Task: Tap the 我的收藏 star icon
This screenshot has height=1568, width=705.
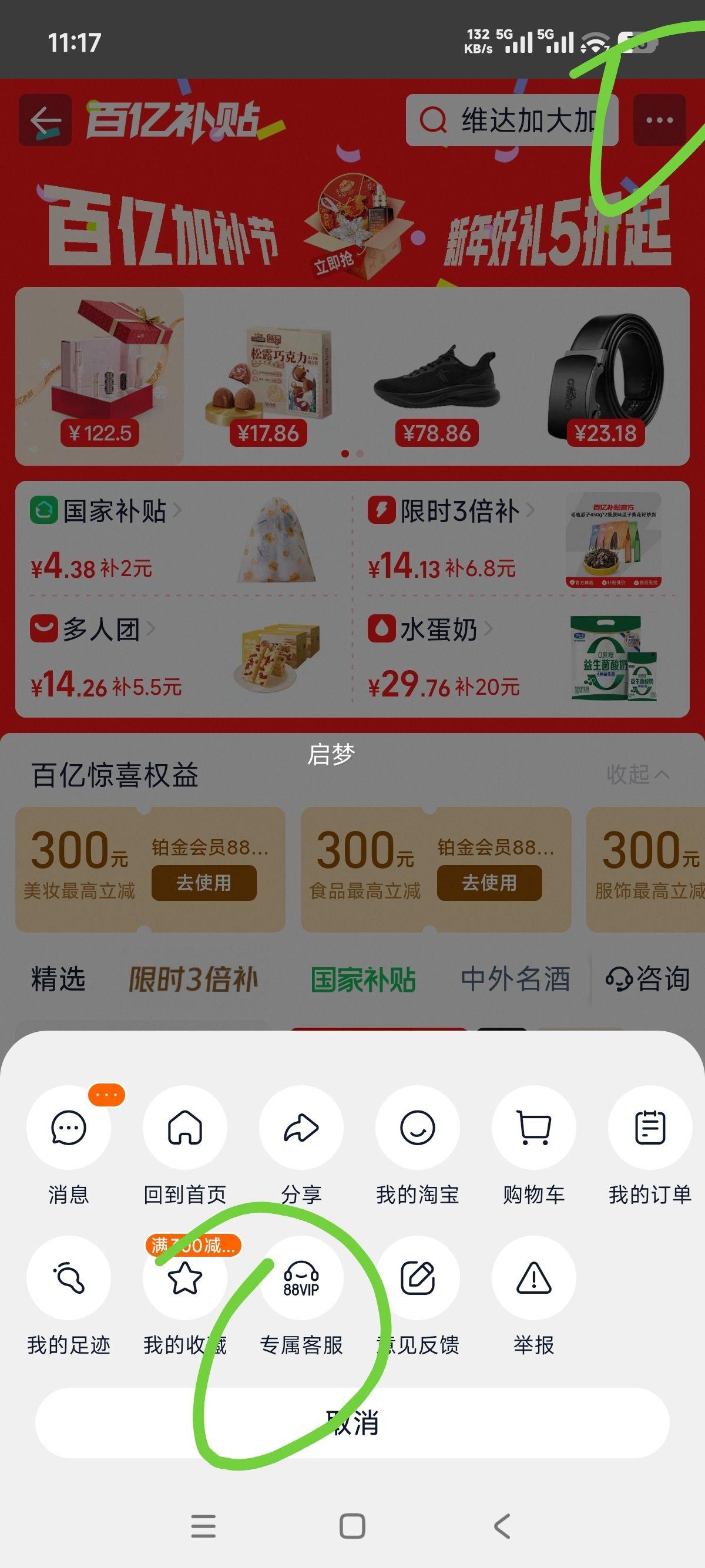Action: tap(185, 1278)
